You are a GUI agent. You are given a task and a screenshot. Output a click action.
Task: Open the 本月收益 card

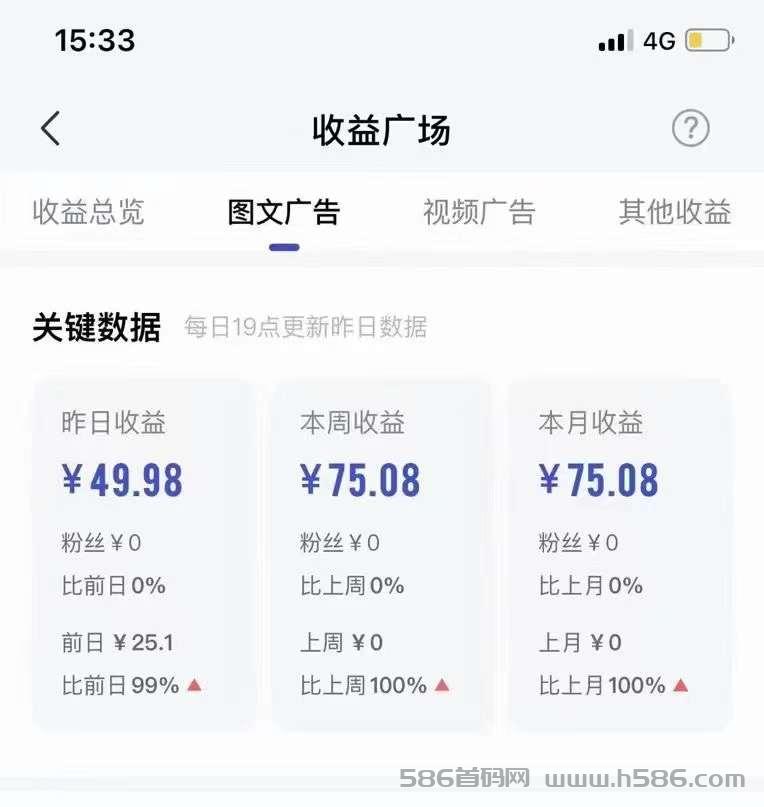[619, 555]
